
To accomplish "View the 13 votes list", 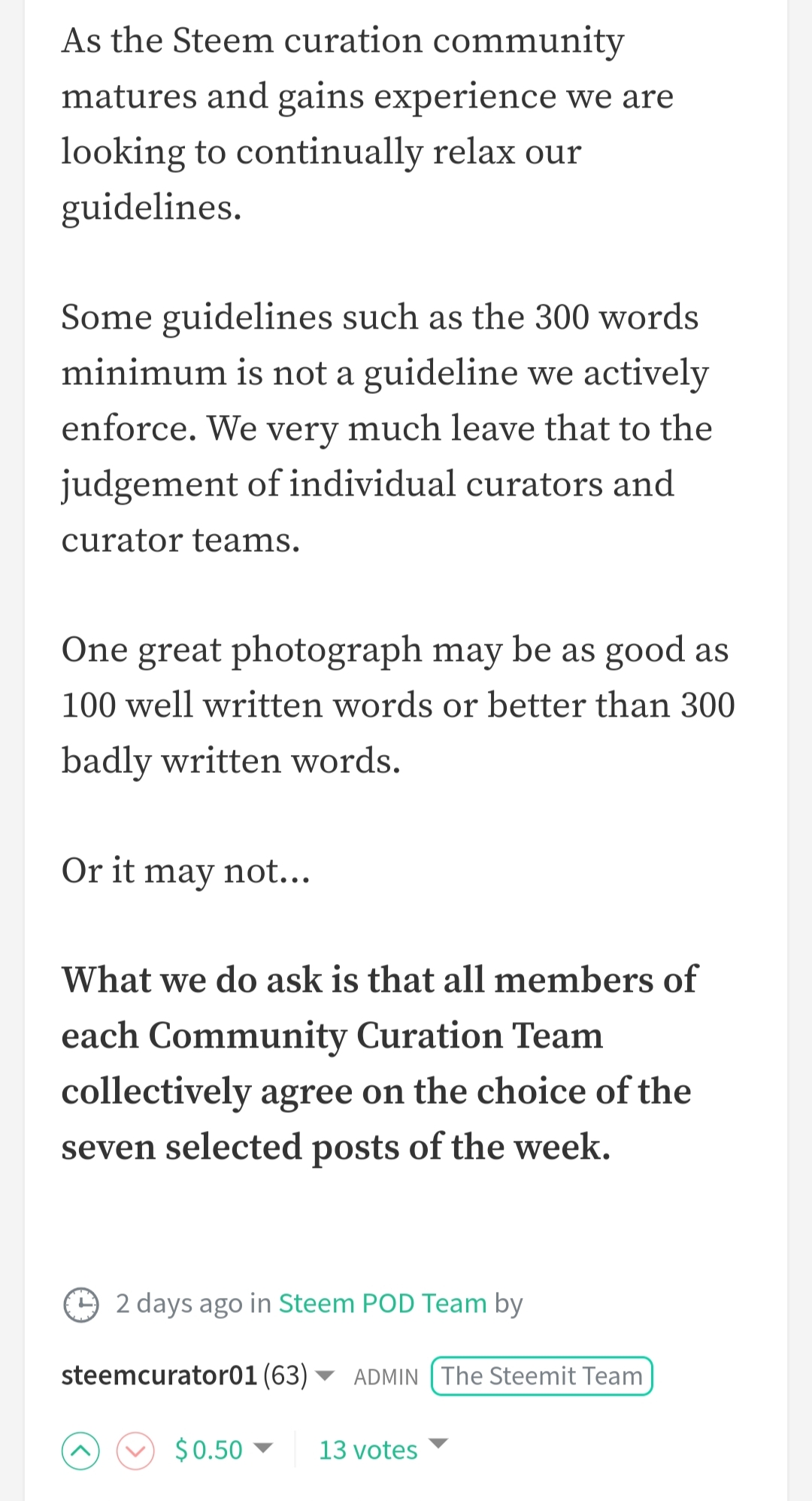I will click(368, 1449).
